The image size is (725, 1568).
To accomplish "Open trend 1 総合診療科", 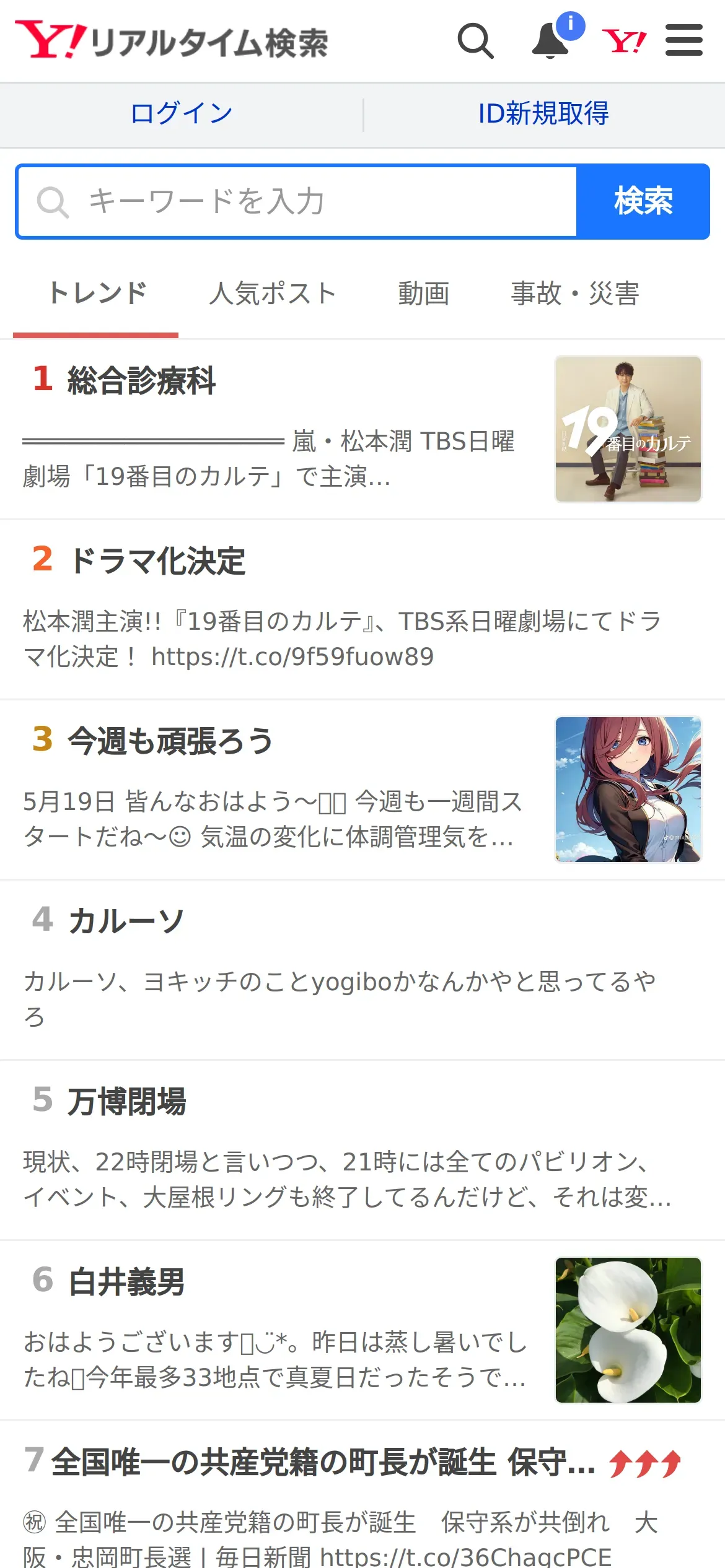I will click(362, 429).
